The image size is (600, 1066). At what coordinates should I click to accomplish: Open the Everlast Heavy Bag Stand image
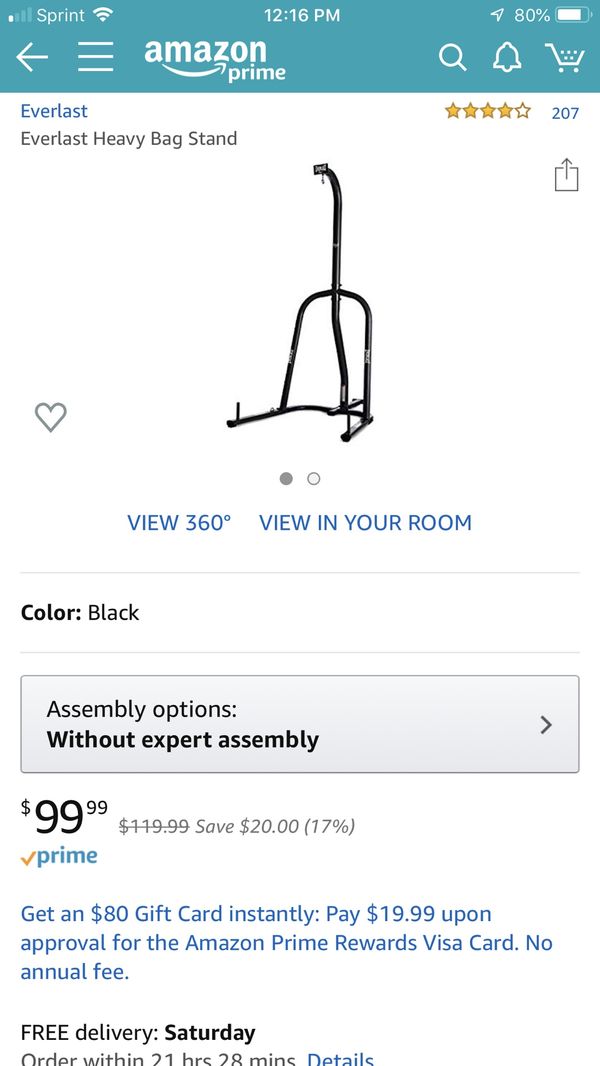[x=300, y=300]
